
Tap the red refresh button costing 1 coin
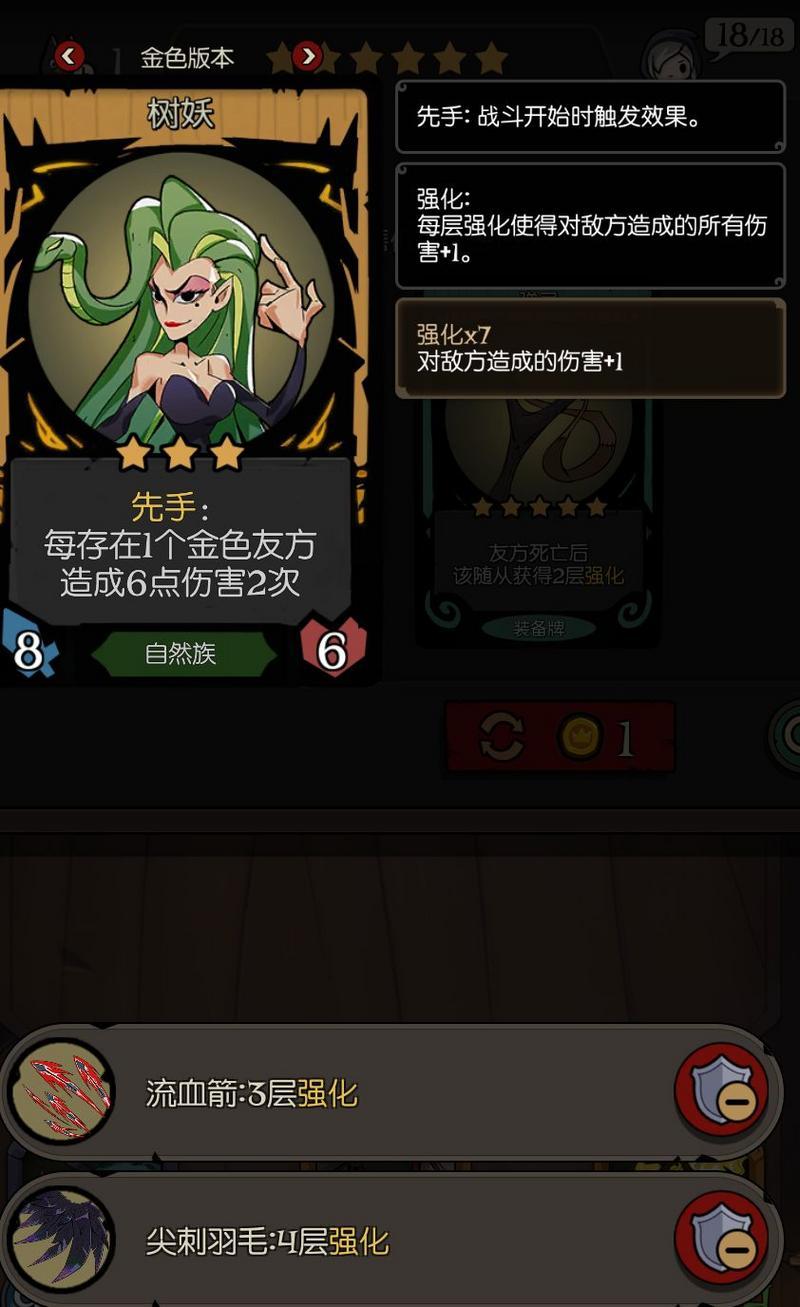pyautogui.click(x=560, y=737)
